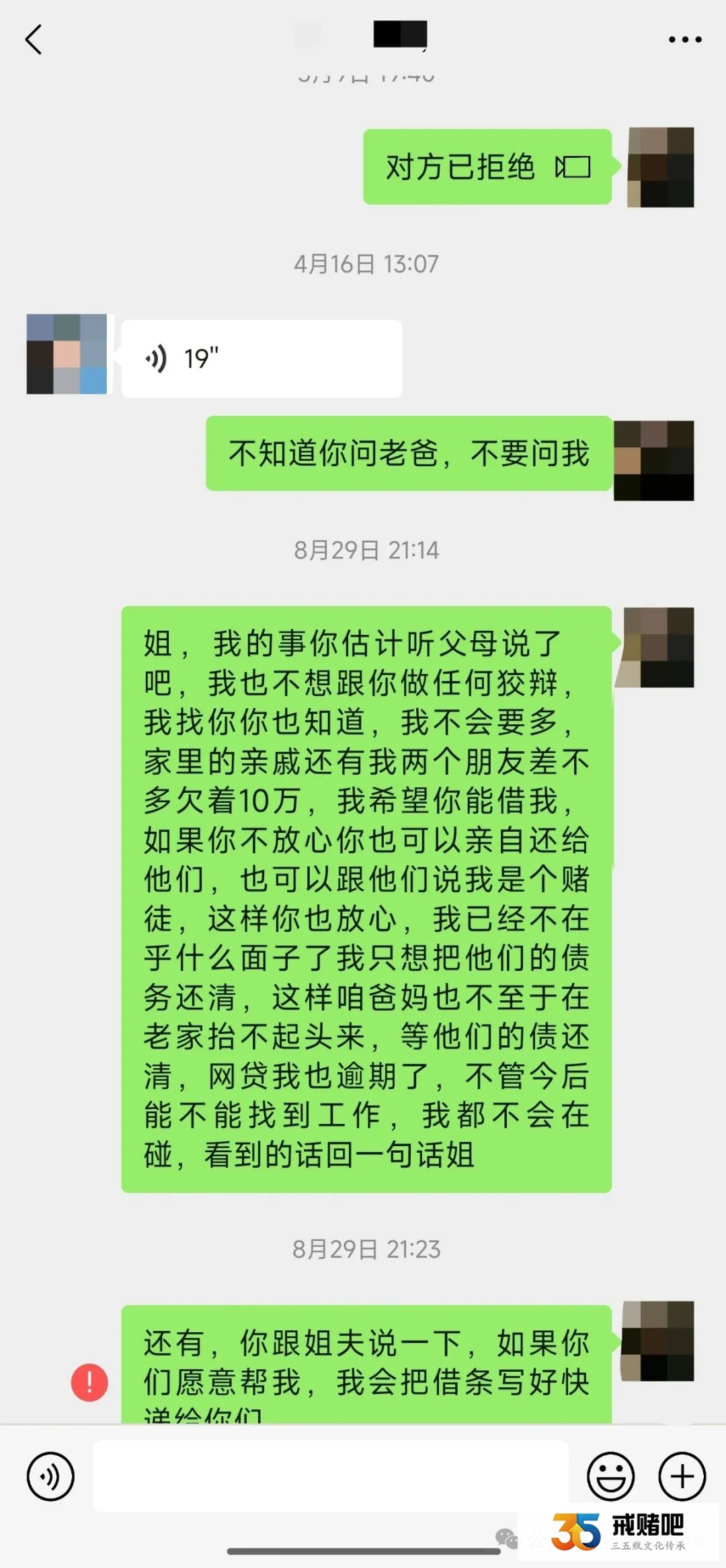Open the plus attachments menu
The width and height of the screenshot is (726, 1568).
click(x=682, y=1477)
